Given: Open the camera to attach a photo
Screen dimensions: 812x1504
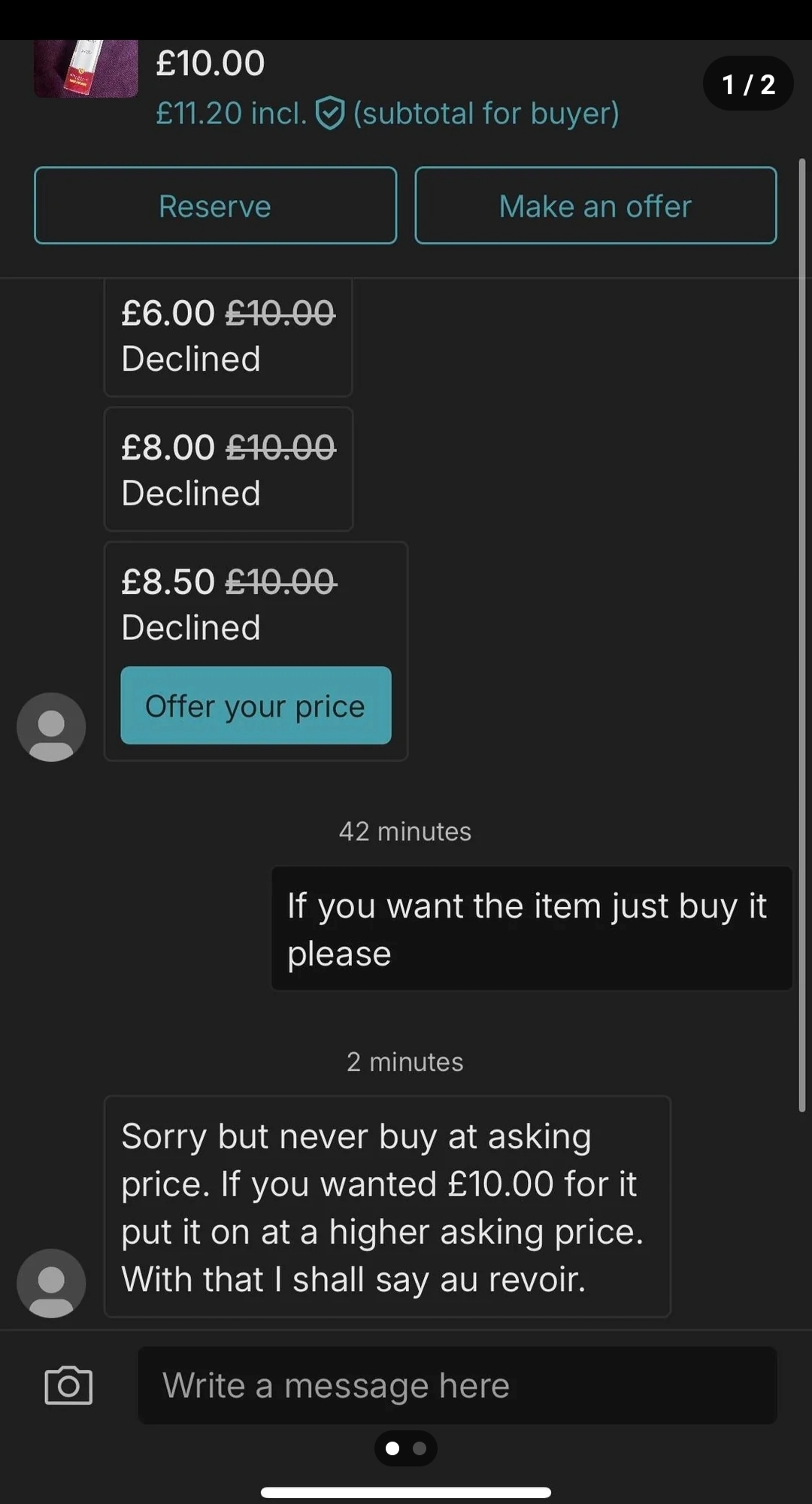Looking at the screenshot, I should coord(68,1385).
